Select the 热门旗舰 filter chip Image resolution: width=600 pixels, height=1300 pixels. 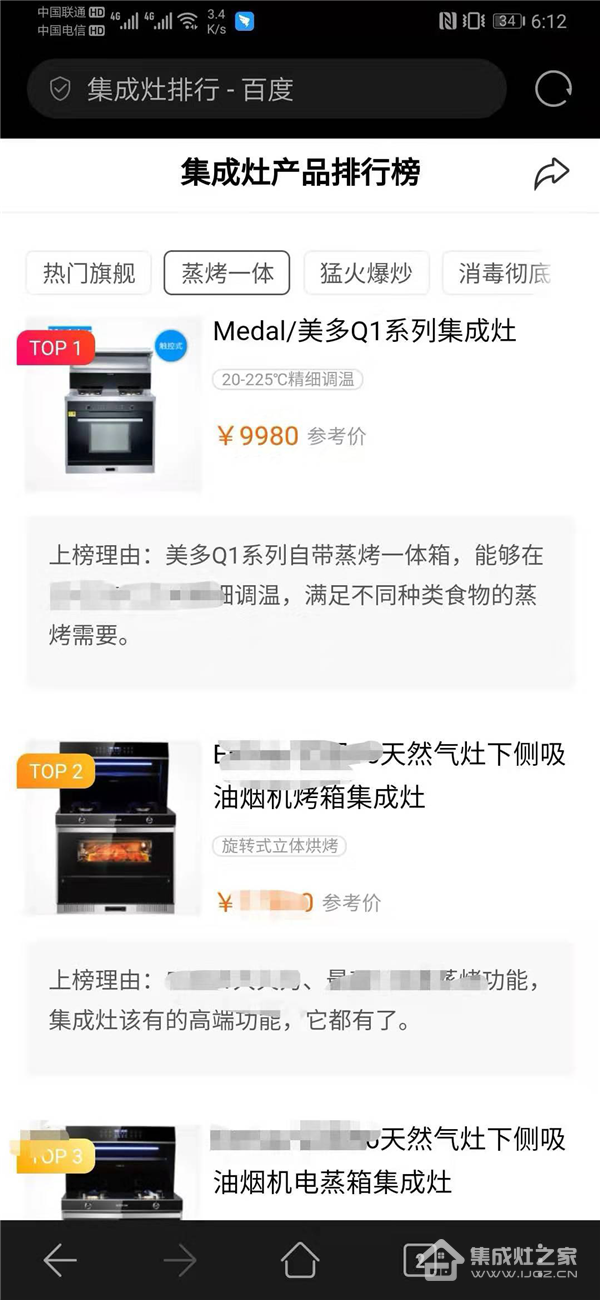(x=89, y=273)
